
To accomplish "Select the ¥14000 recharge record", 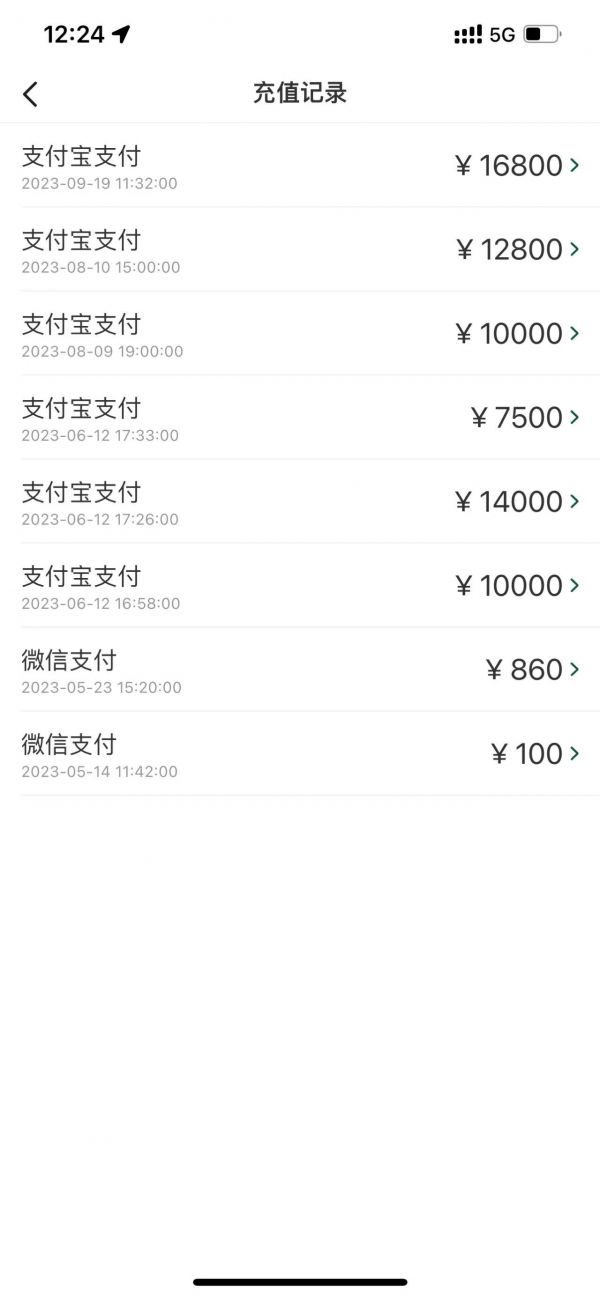I will click(x=300, y=502).
